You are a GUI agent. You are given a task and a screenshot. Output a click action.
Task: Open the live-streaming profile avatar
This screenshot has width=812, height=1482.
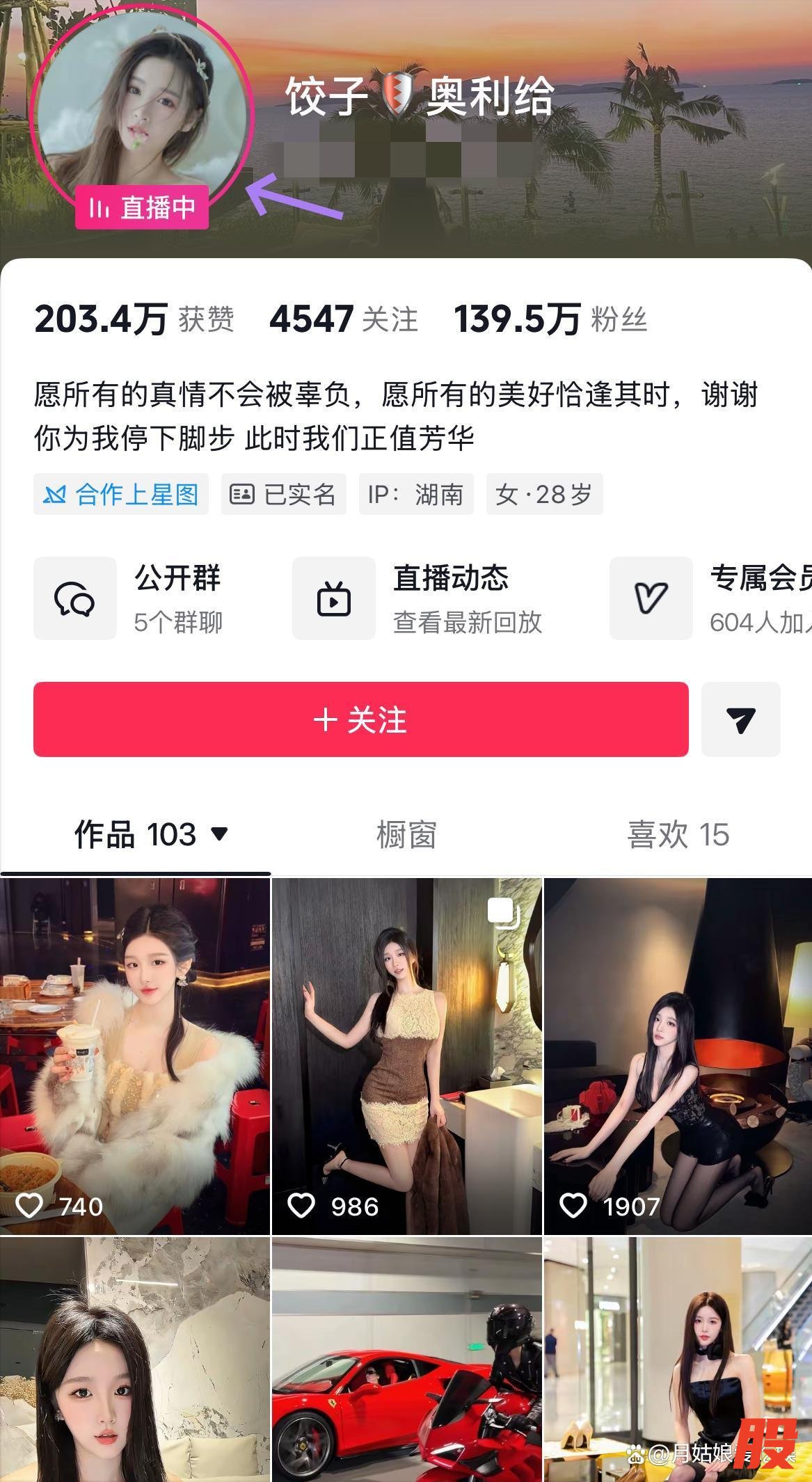click(142, 111)
